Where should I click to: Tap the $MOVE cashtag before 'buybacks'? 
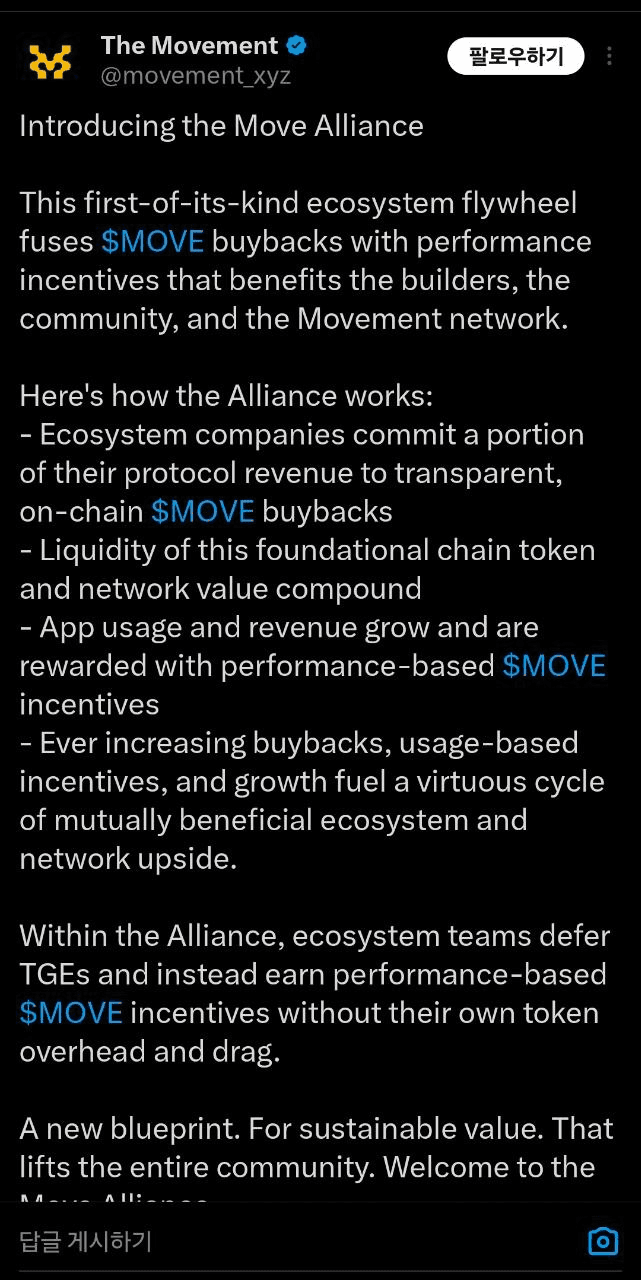(x=202, y=512)
